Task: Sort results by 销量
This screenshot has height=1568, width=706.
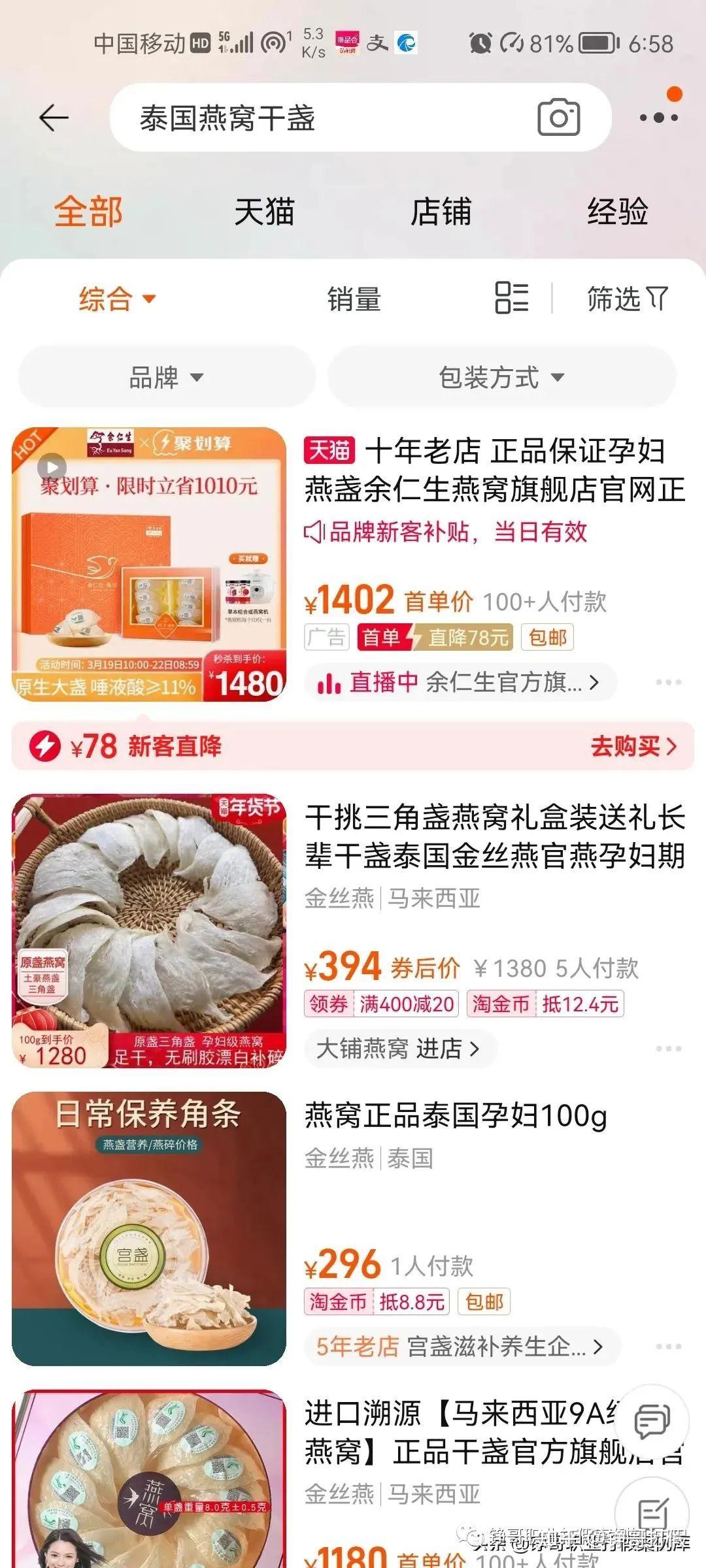Action: pyautogui.click(x=354, y=299)
